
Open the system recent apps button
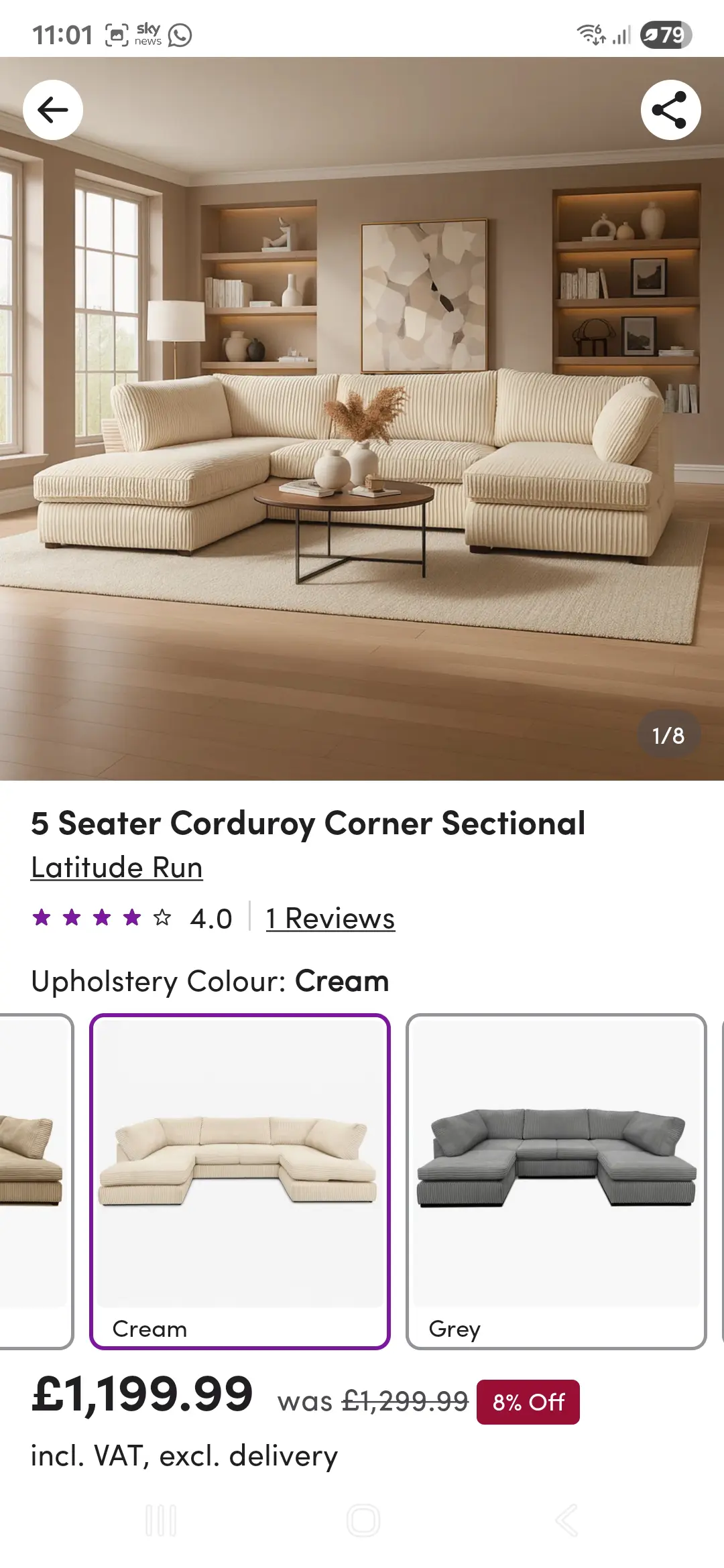click(161, 1520)
